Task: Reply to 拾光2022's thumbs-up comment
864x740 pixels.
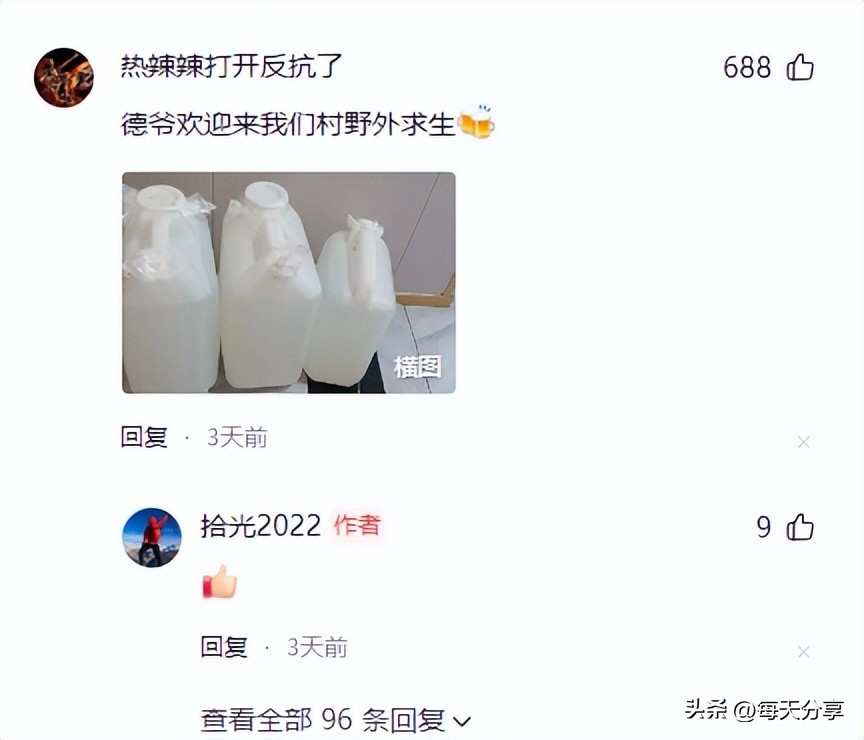Action: point(224,648)
